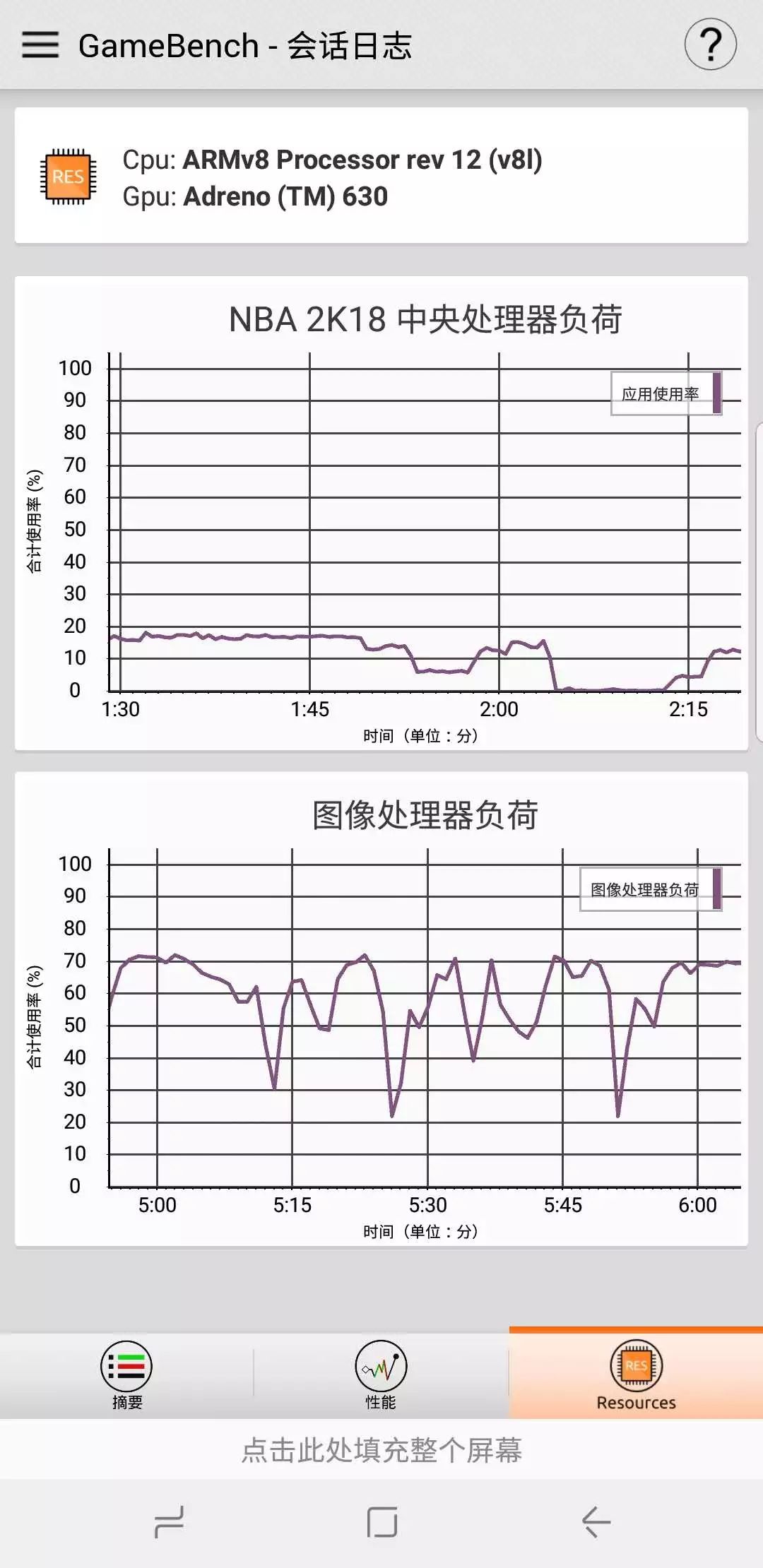The image size is (763, 1568).
Task: Go to the system home screen
Action: pyautogui.click(x=381, y=1521)
